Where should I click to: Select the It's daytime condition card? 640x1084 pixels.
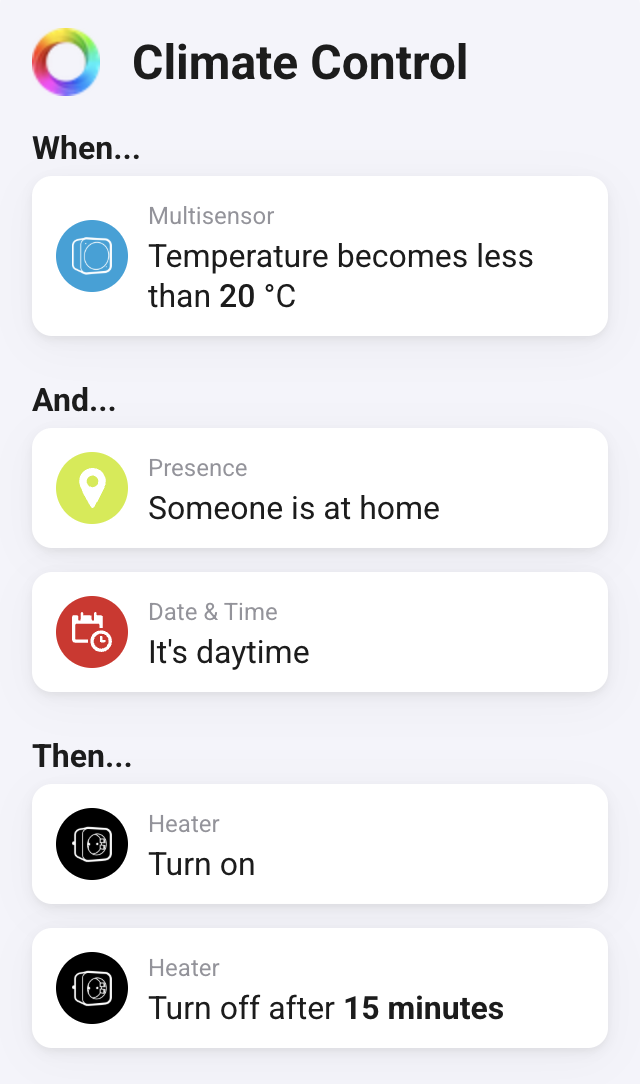[x=320, y=632]
